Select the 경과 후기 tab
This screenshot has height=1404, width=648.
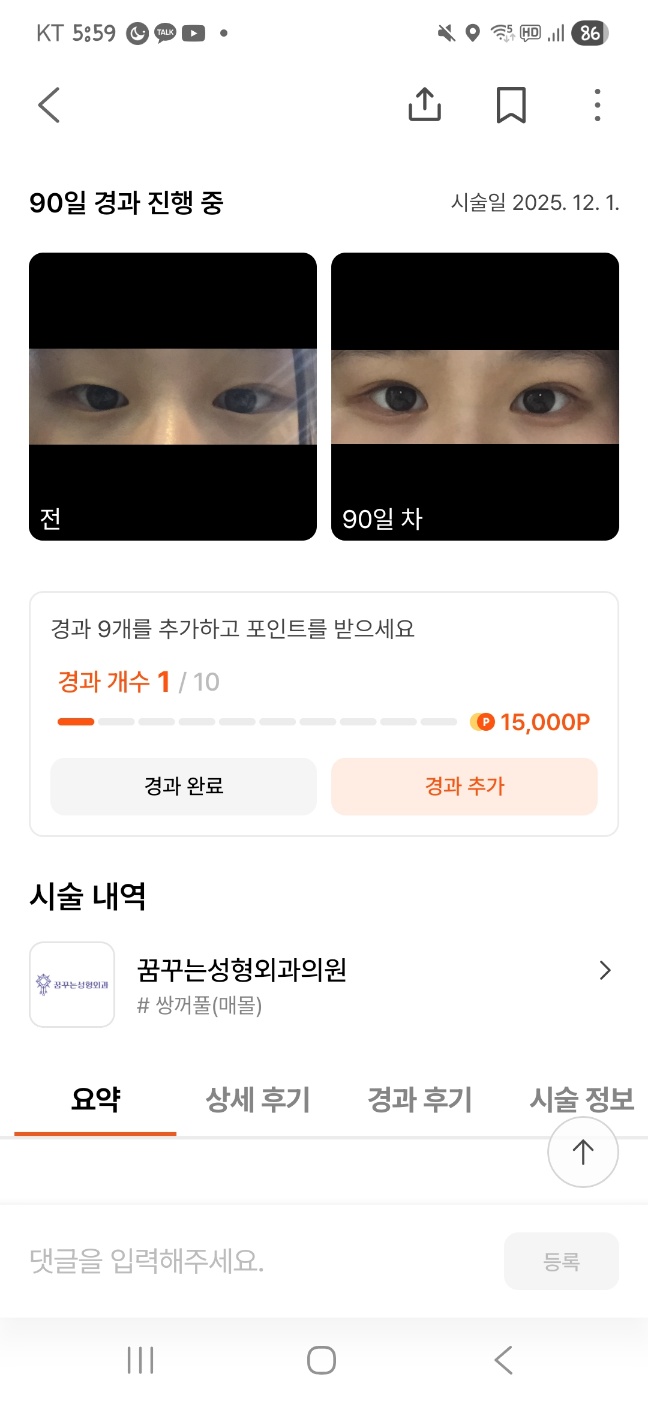tap(419, 1100)
